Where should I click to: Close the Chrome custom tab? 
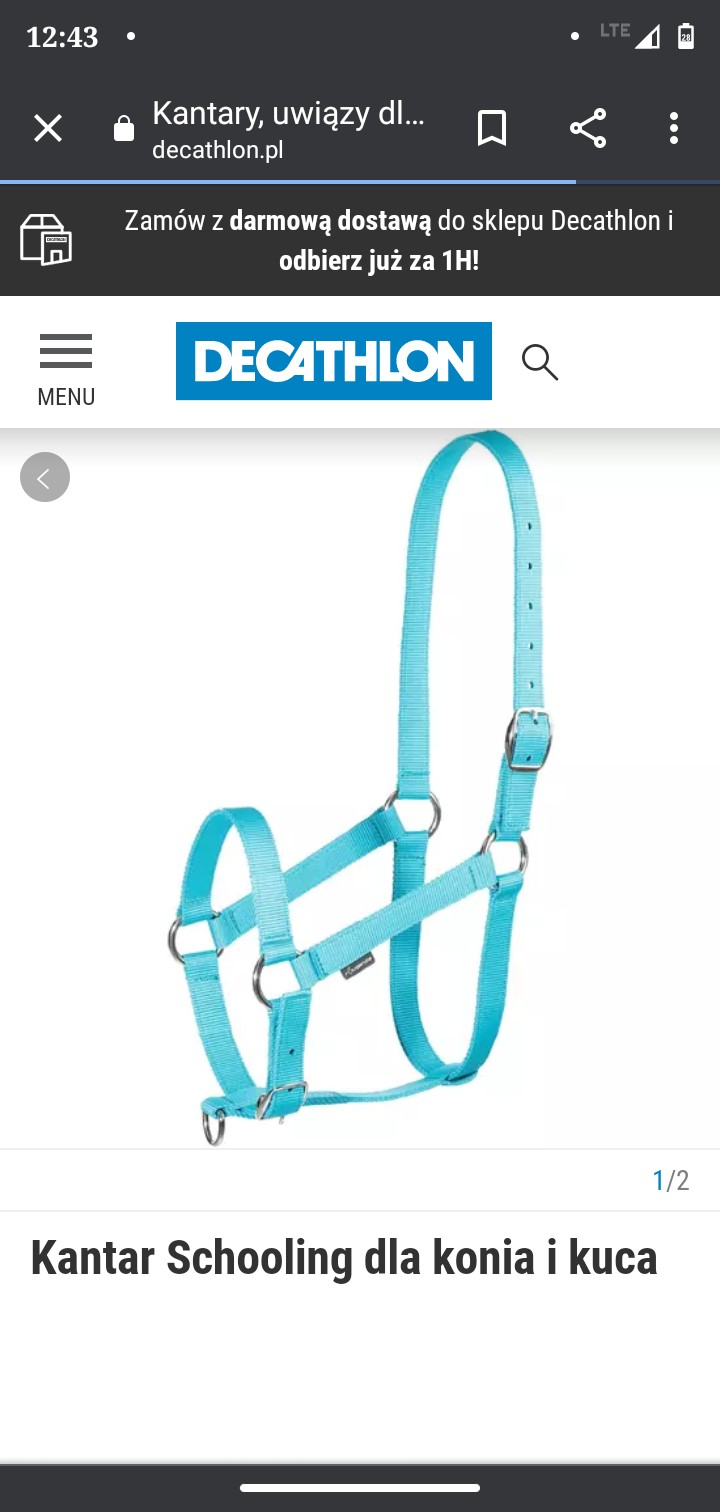point(48,128)
